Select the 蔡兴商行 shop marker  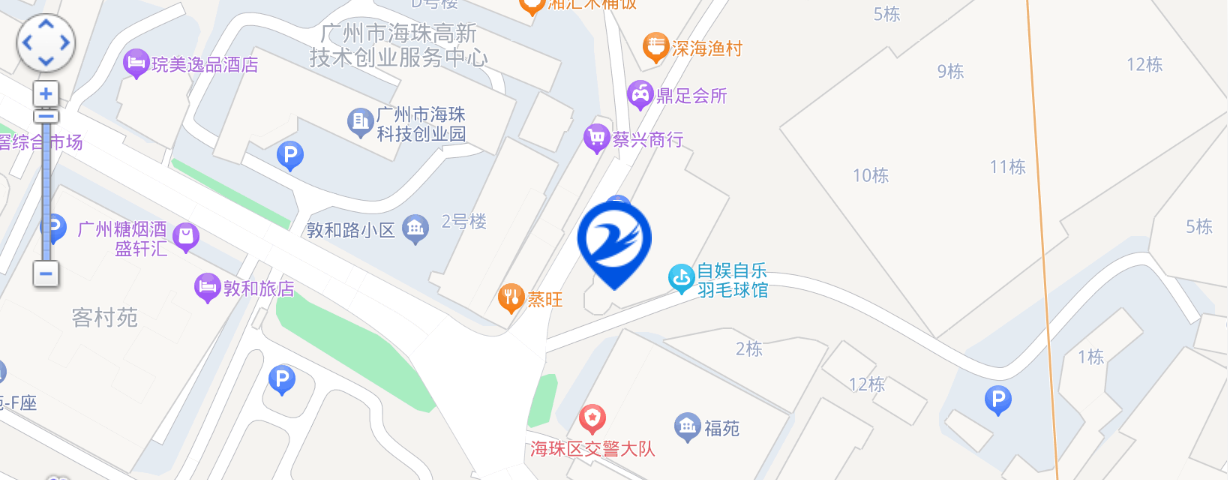click(597, 138)
